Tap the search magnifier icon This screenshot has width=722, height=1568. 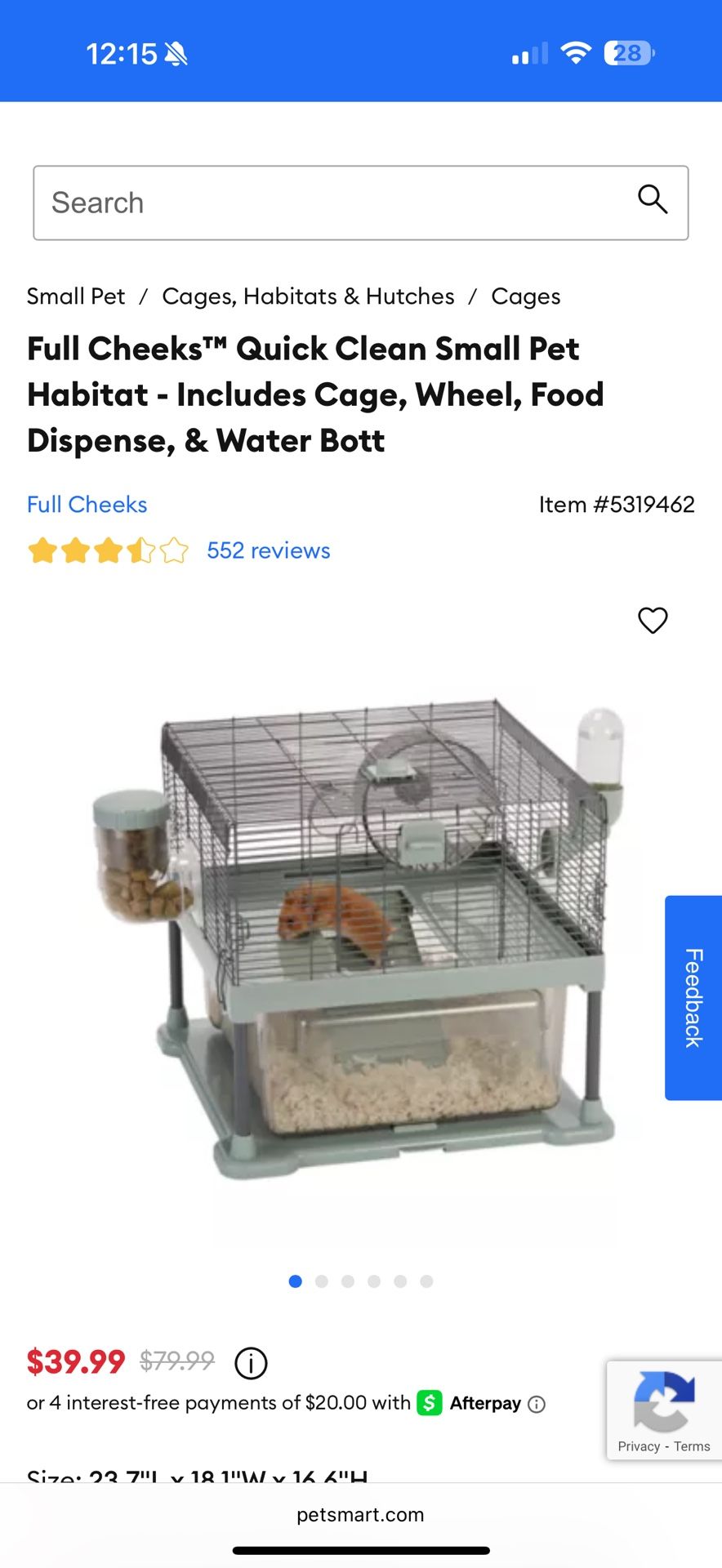coord(653,200)
